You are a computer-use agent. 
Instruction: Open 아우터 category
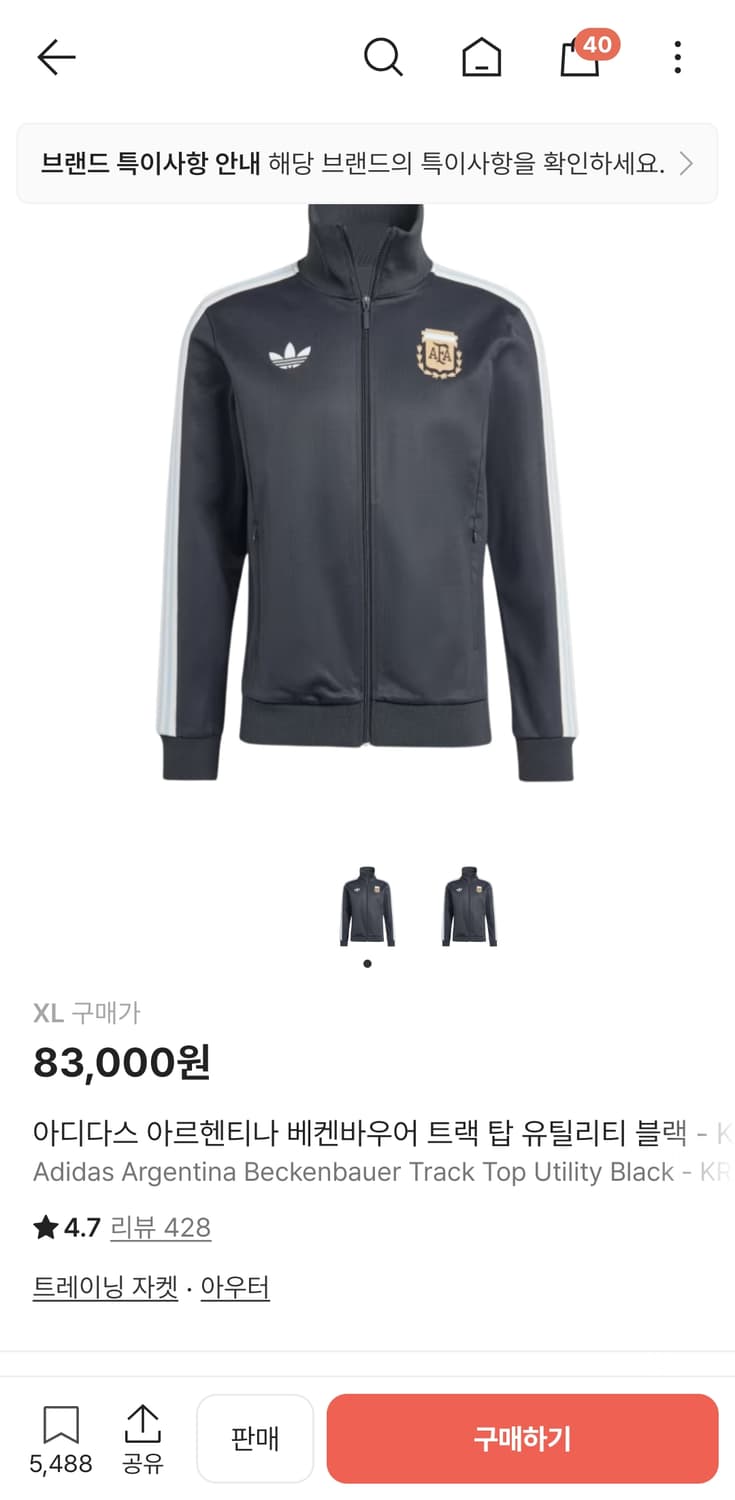(x=236, y=1290)
